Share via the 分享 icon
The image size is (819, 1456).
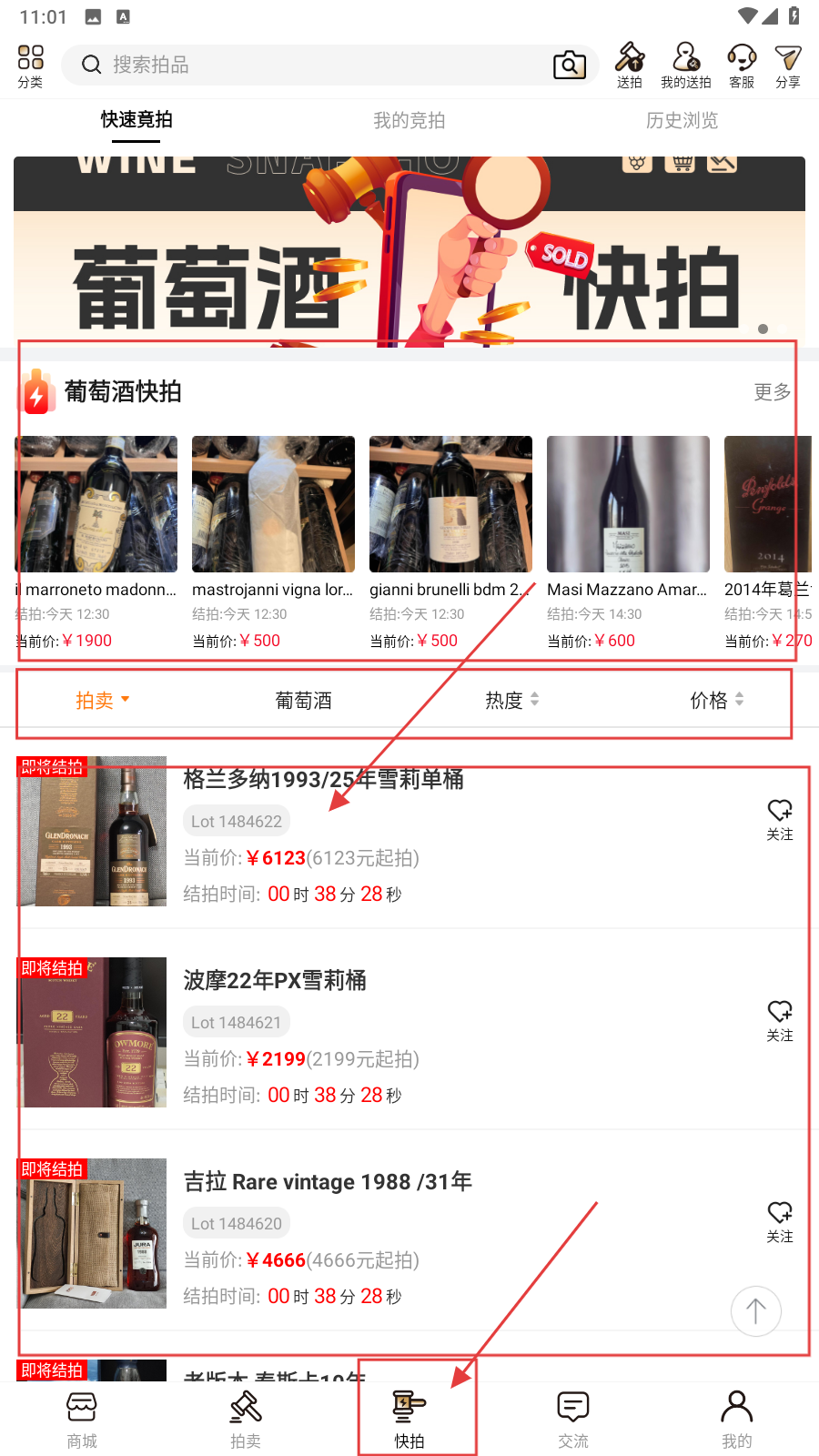click(787, 66)
